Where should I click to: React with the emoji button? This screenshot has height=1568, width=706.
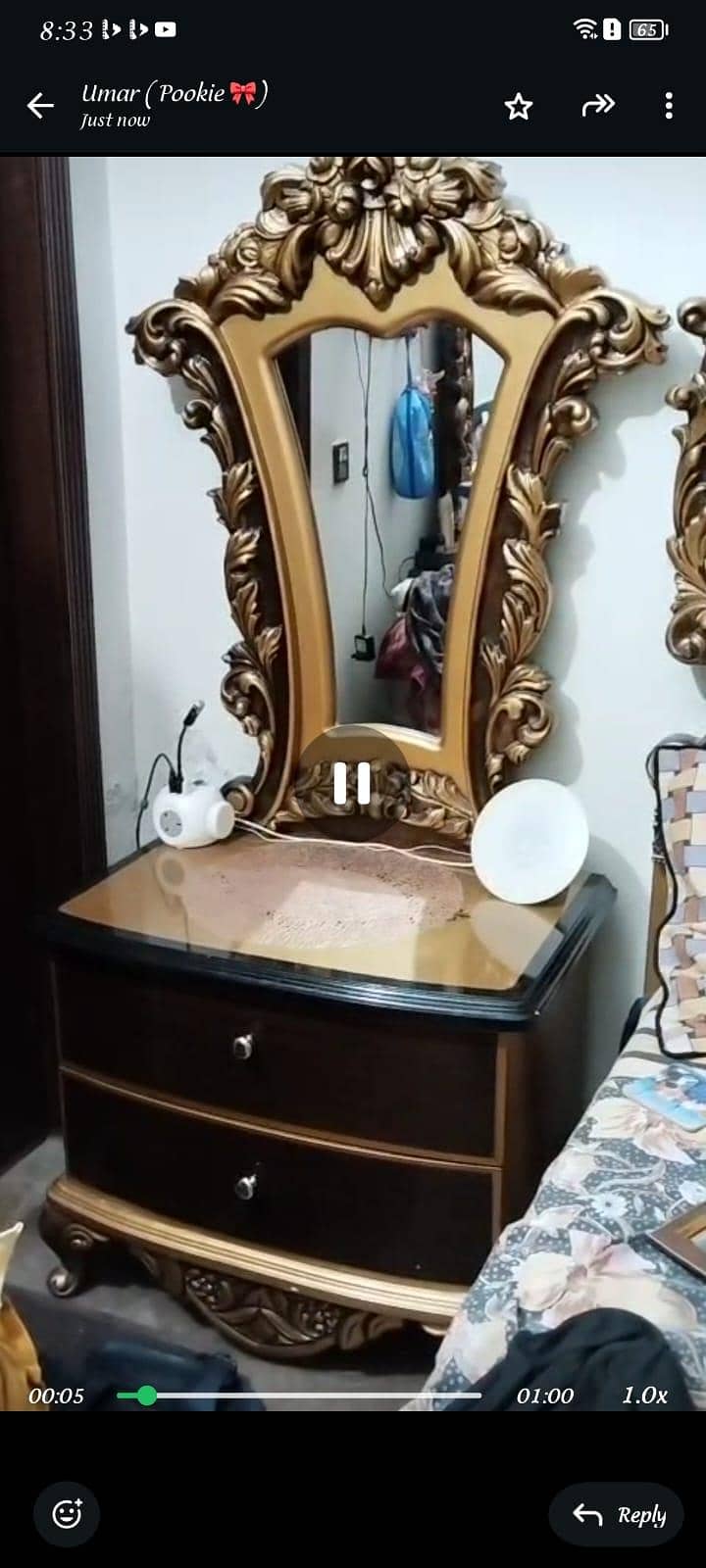(67, 1514)
